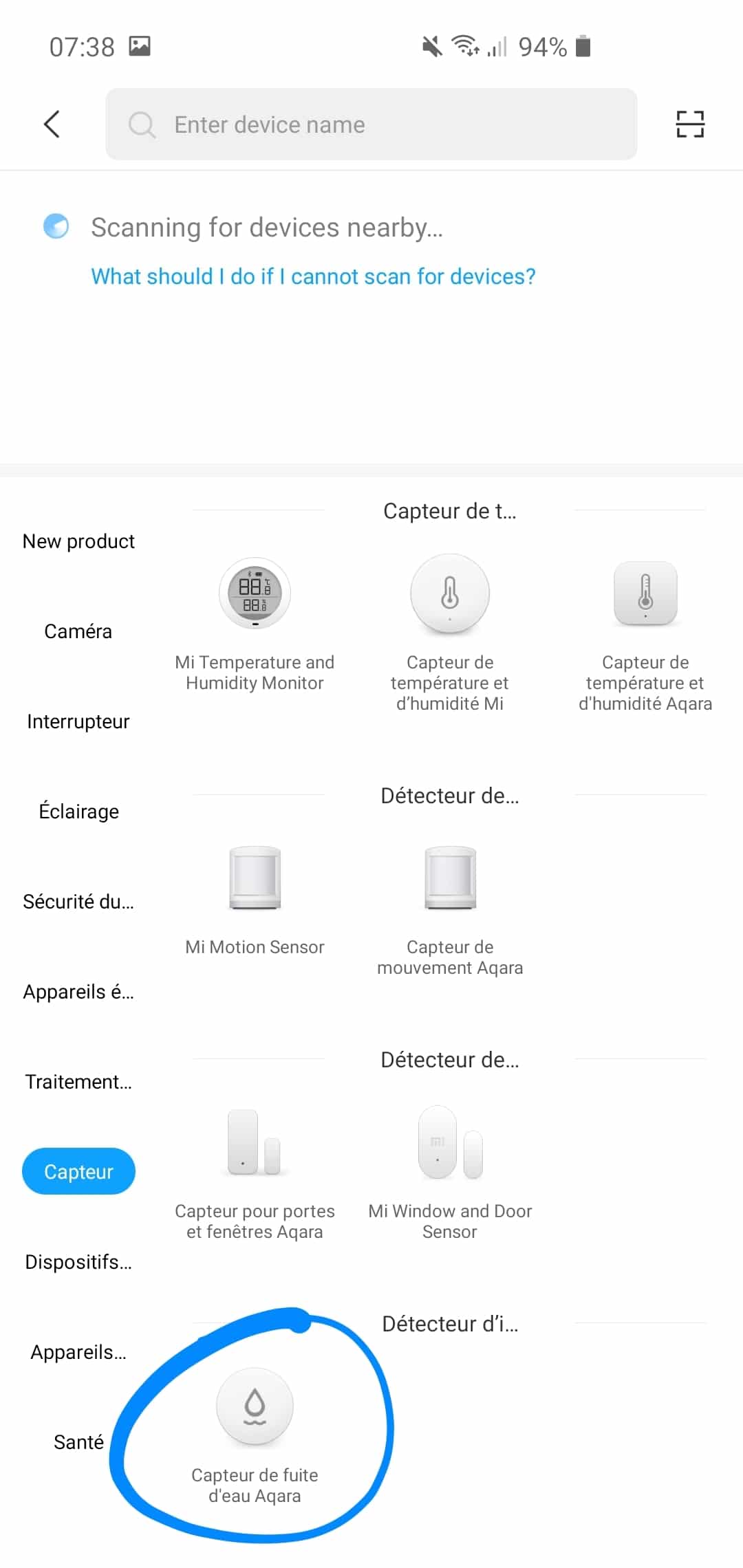Go back using the top-left arrow
This screenshot has width=743, height=1568.
tap(52, 124)
